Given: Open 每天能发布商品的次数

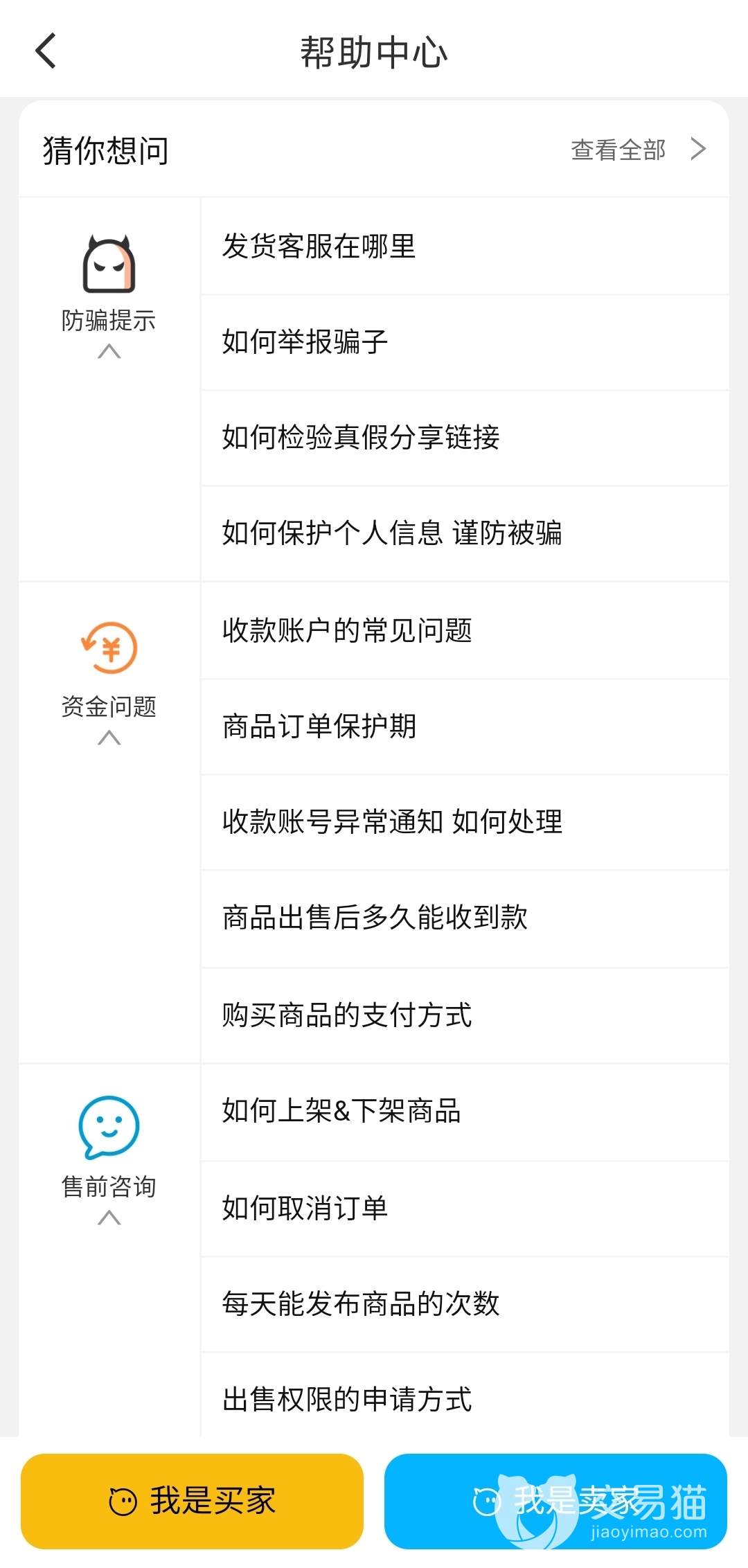Looking at the screenshot, I should 464,1304.
